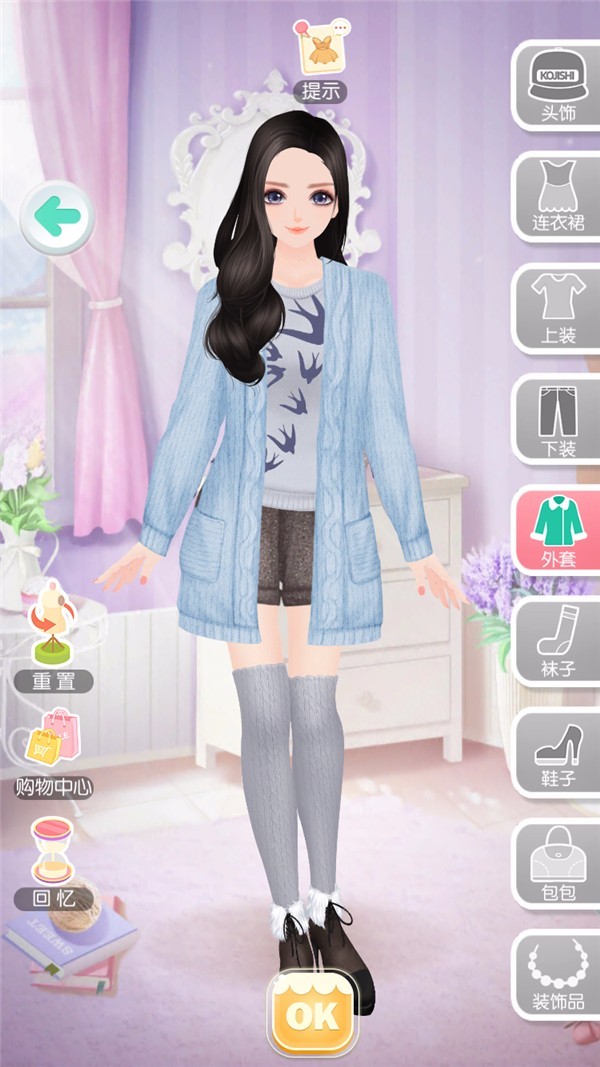Switch to the 鞋子 shoes category
This screenshot has width=600, height=1067.
(x=558, y=755)
